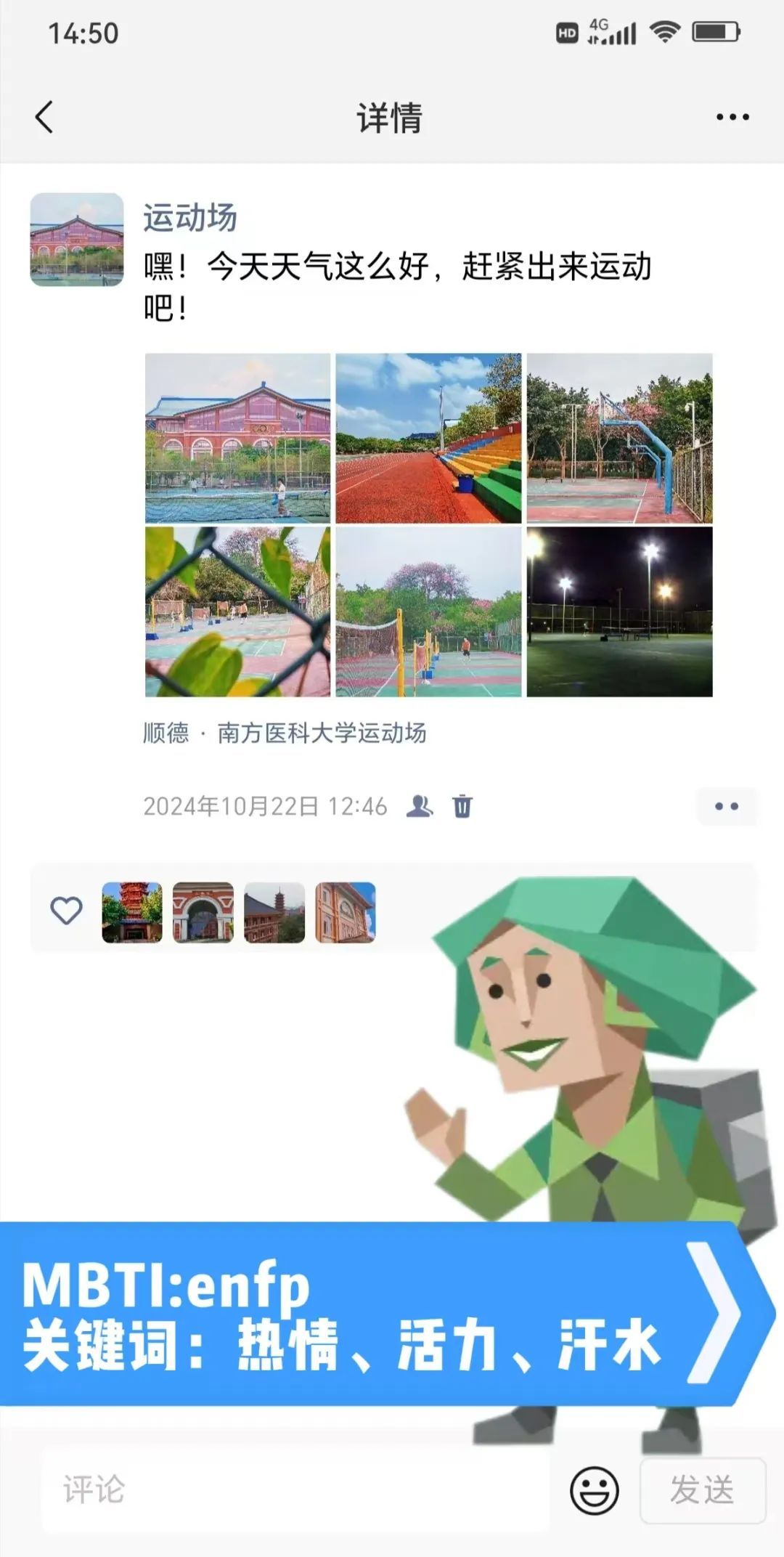784x1557 pixels.
Task: Open the red archway liker avatar
Action: point(203,912)
